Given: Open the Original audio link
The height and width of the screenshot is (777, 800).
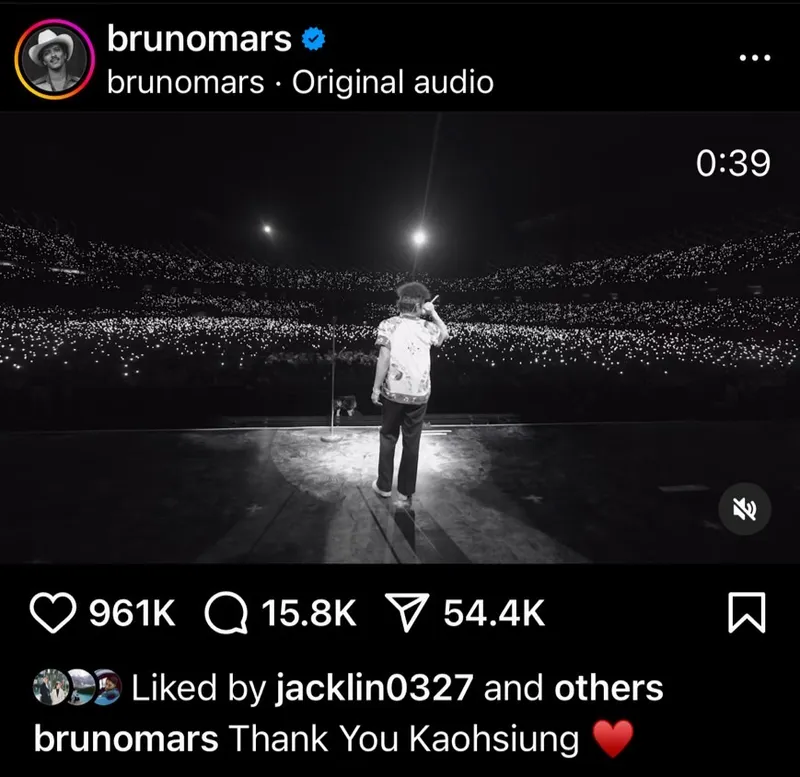Looking at the screenshot, I should [x=392, y=81].
